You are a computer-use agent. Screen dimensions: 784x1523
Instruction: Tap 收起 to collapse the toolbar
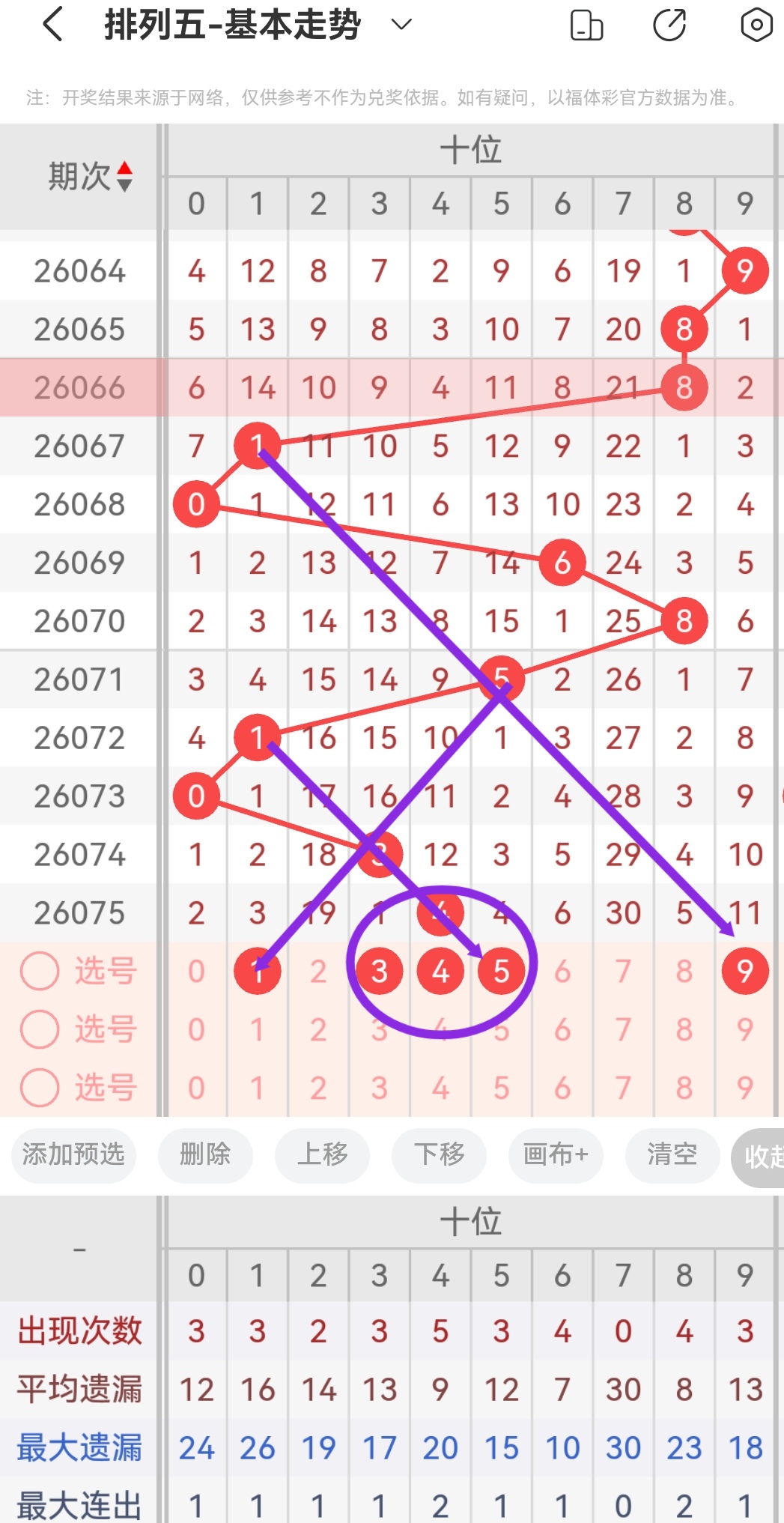point(763,1156)
